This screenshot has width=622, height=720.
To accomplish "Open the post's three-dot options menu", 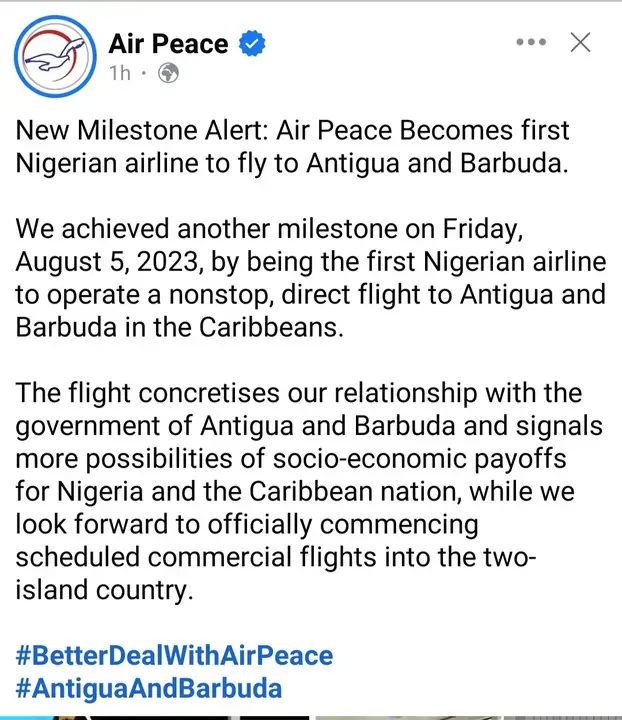I will pos(531,43).
